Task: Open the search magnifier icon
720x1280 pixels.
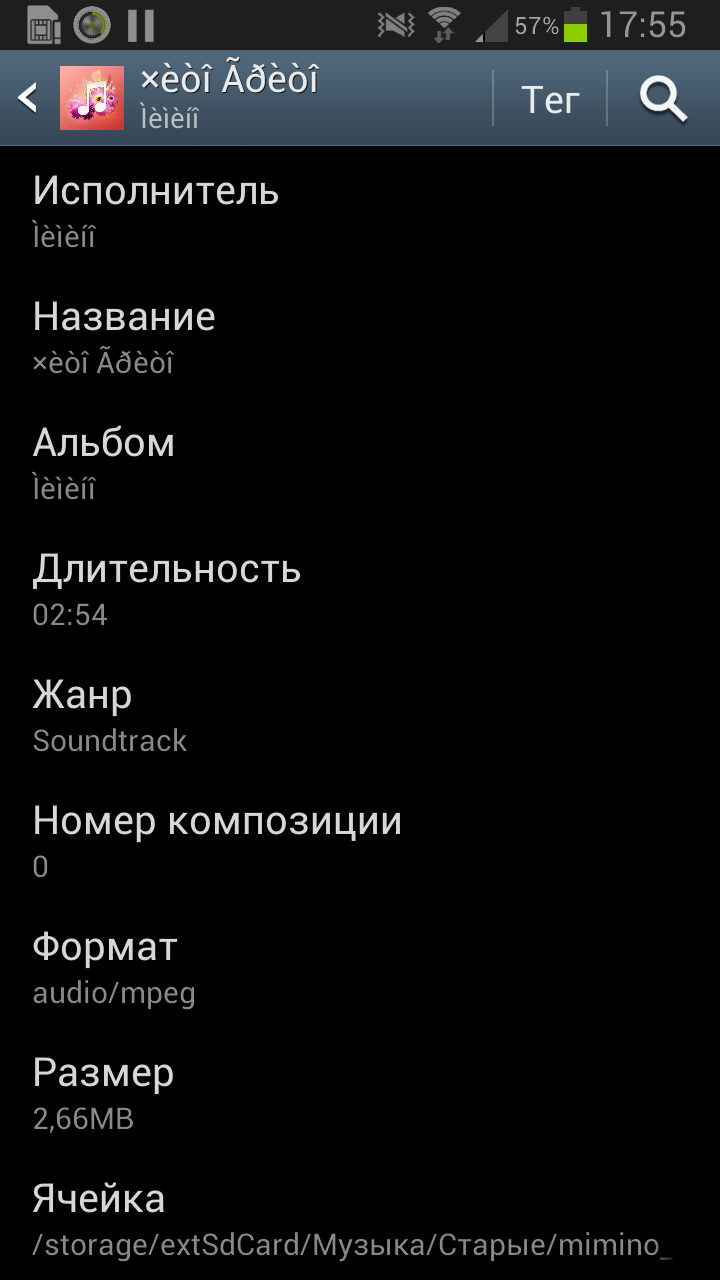Action: tap(663, 98)
